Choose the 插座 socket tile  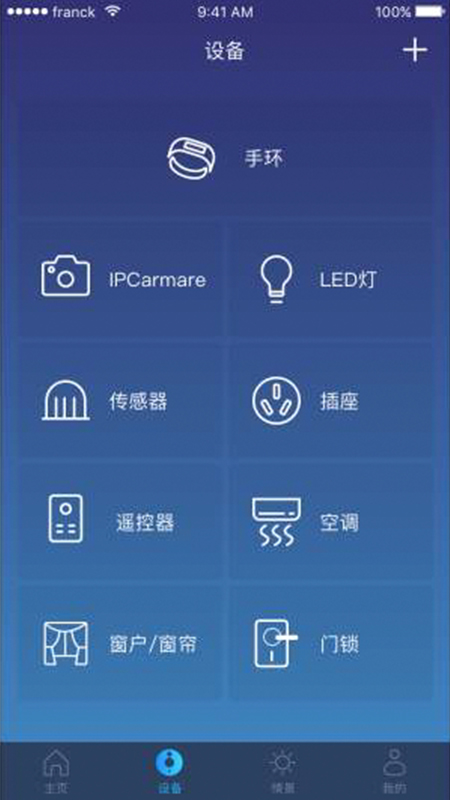pyautogui.click(x=330, y=401)
